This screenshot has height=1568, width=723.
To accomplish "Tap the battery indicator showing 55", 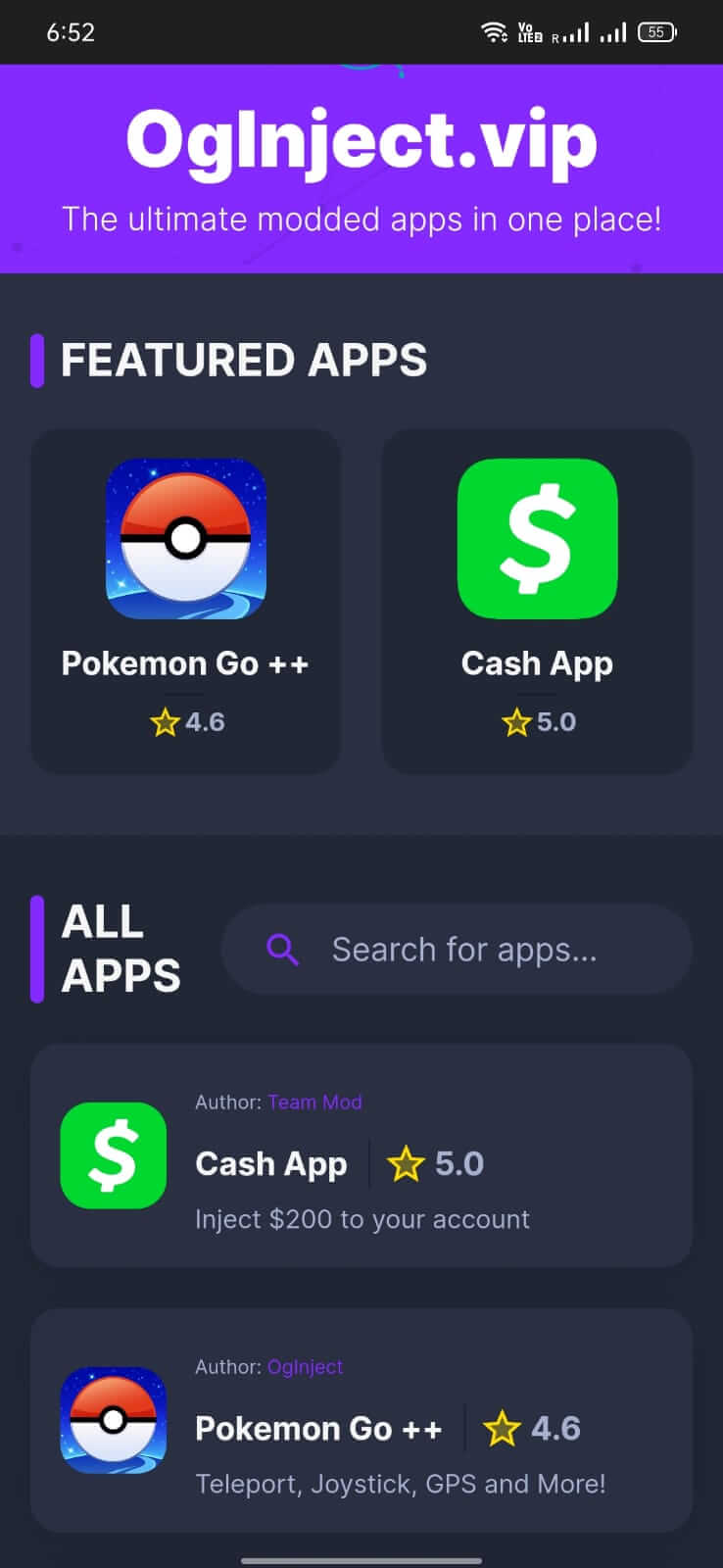I will tap(657, 30).
